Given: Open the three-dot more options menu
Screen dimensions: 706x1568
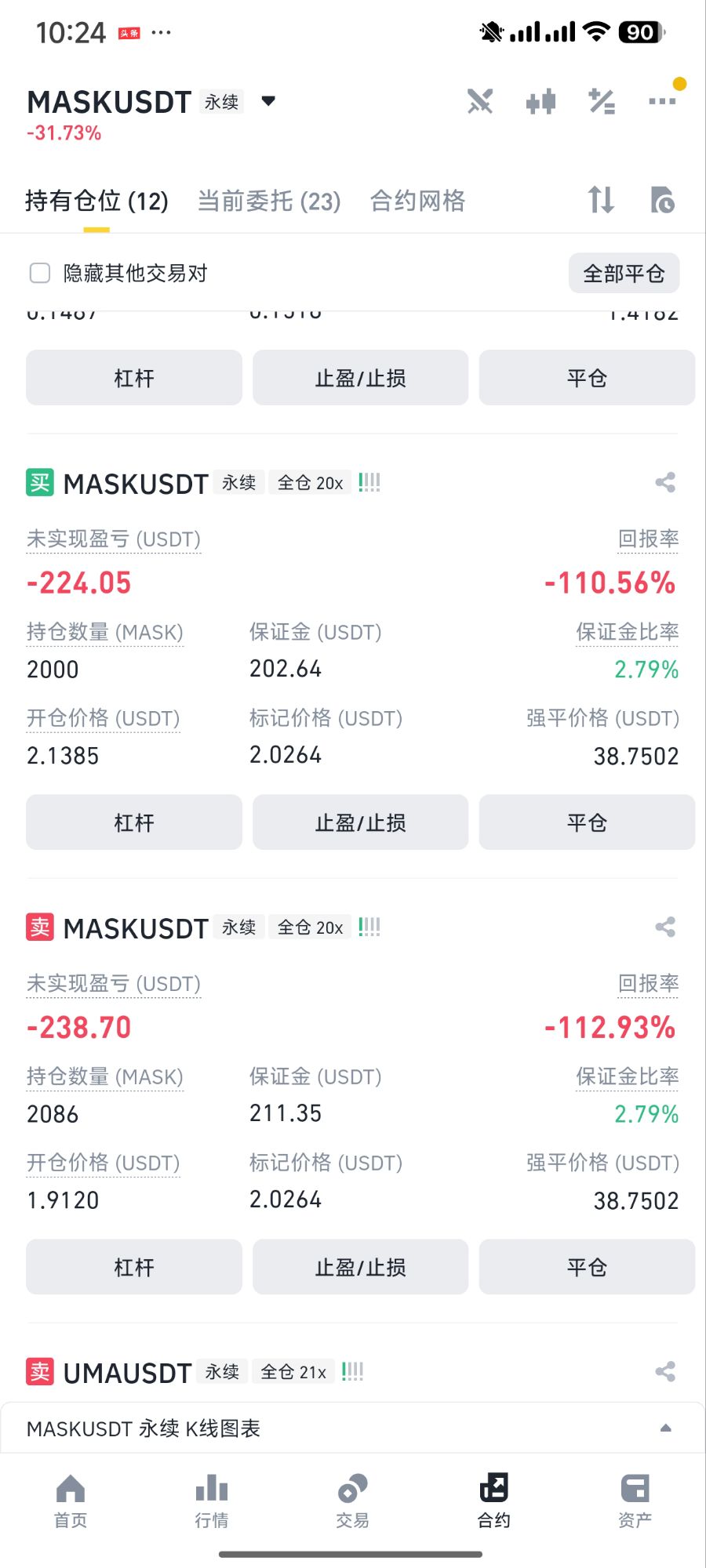Looking at the screenshot, I should point(662,101).
